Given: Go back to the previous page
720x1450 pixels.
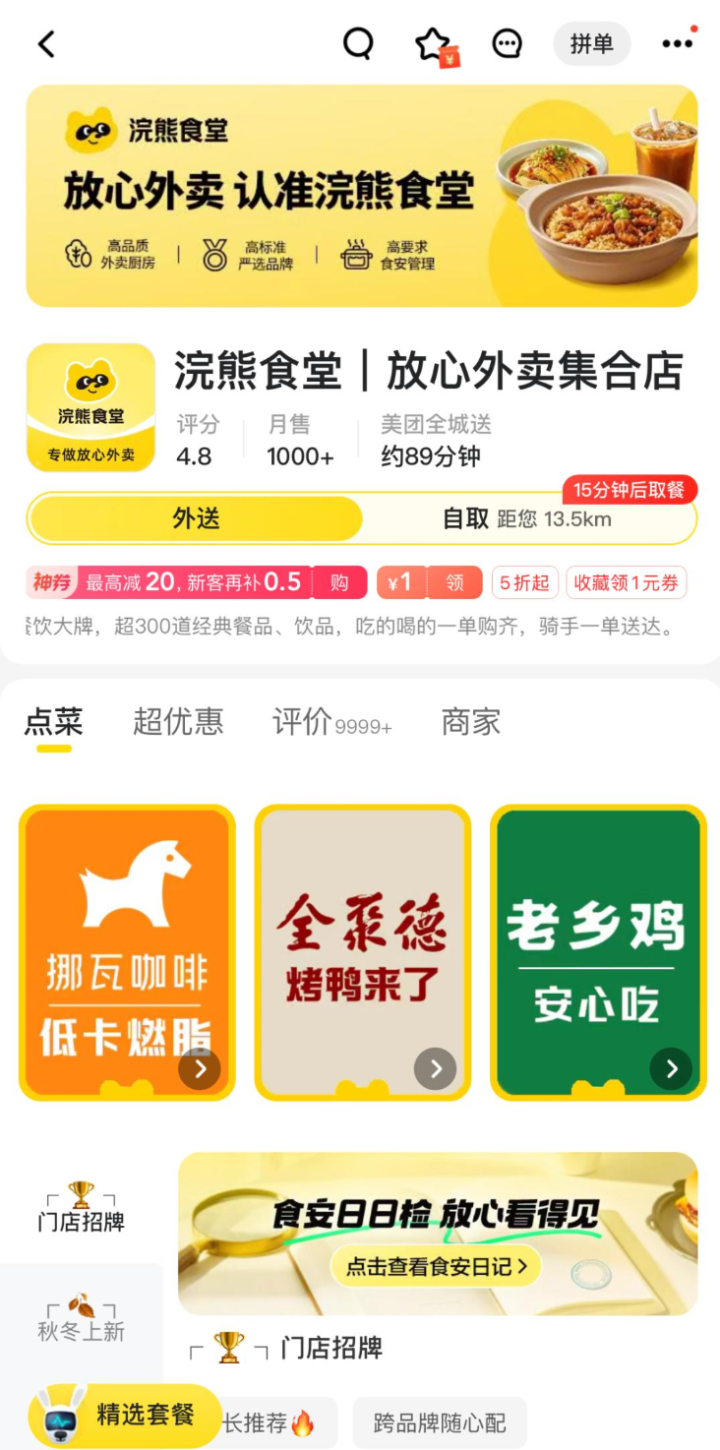Looking at the screenshot, I should (47, 44).
